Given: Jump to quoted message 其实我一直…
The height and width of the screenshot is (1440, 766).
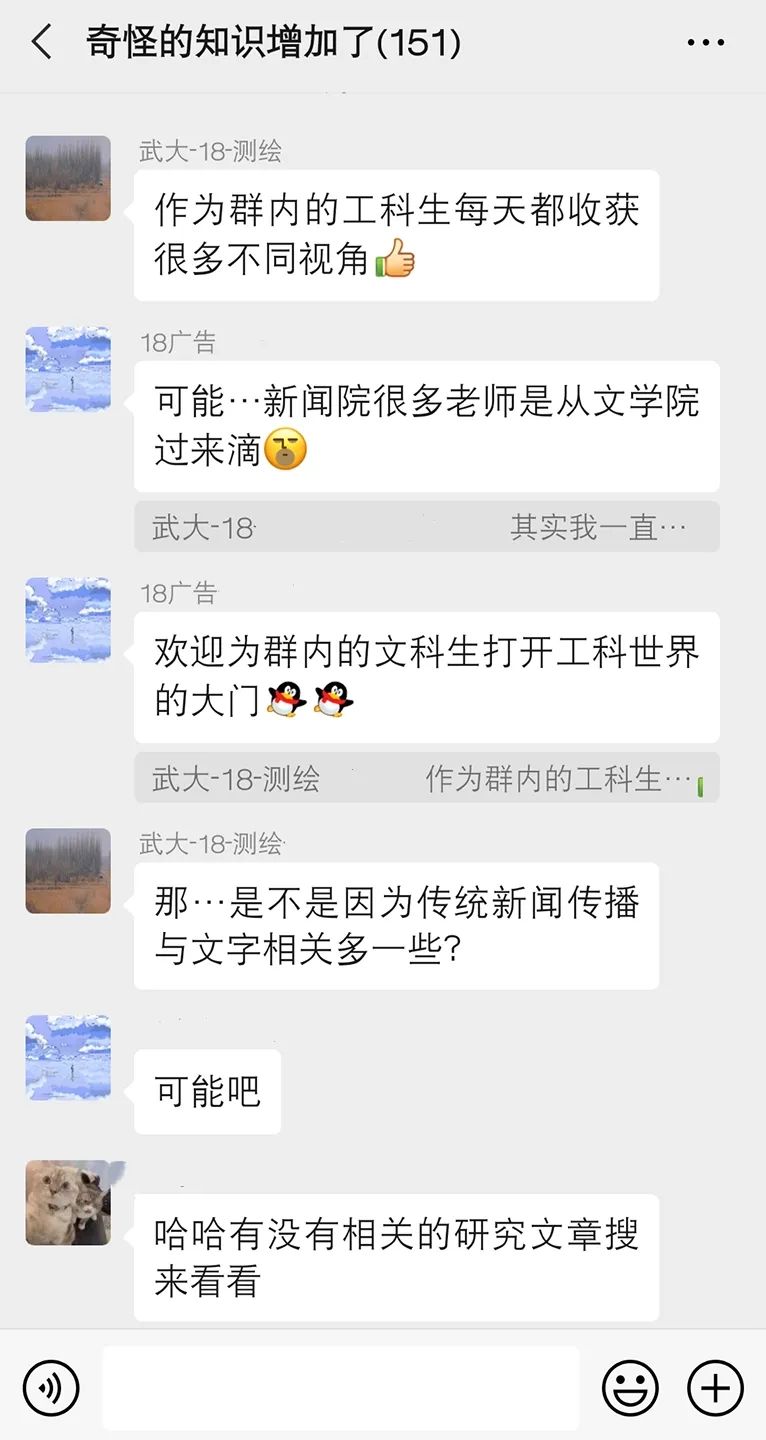Looking at the screenshot, I should (427, 527).
